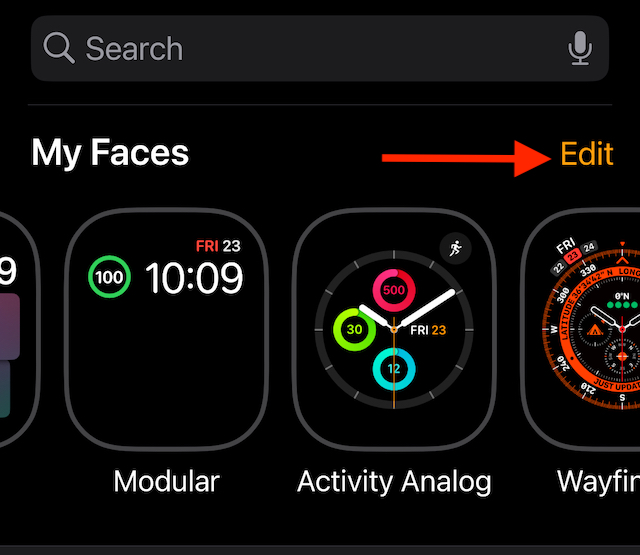This screenshot has height=555, width=640.
Task: Tap Edit next to My Faces
Action: coord(586,154)
